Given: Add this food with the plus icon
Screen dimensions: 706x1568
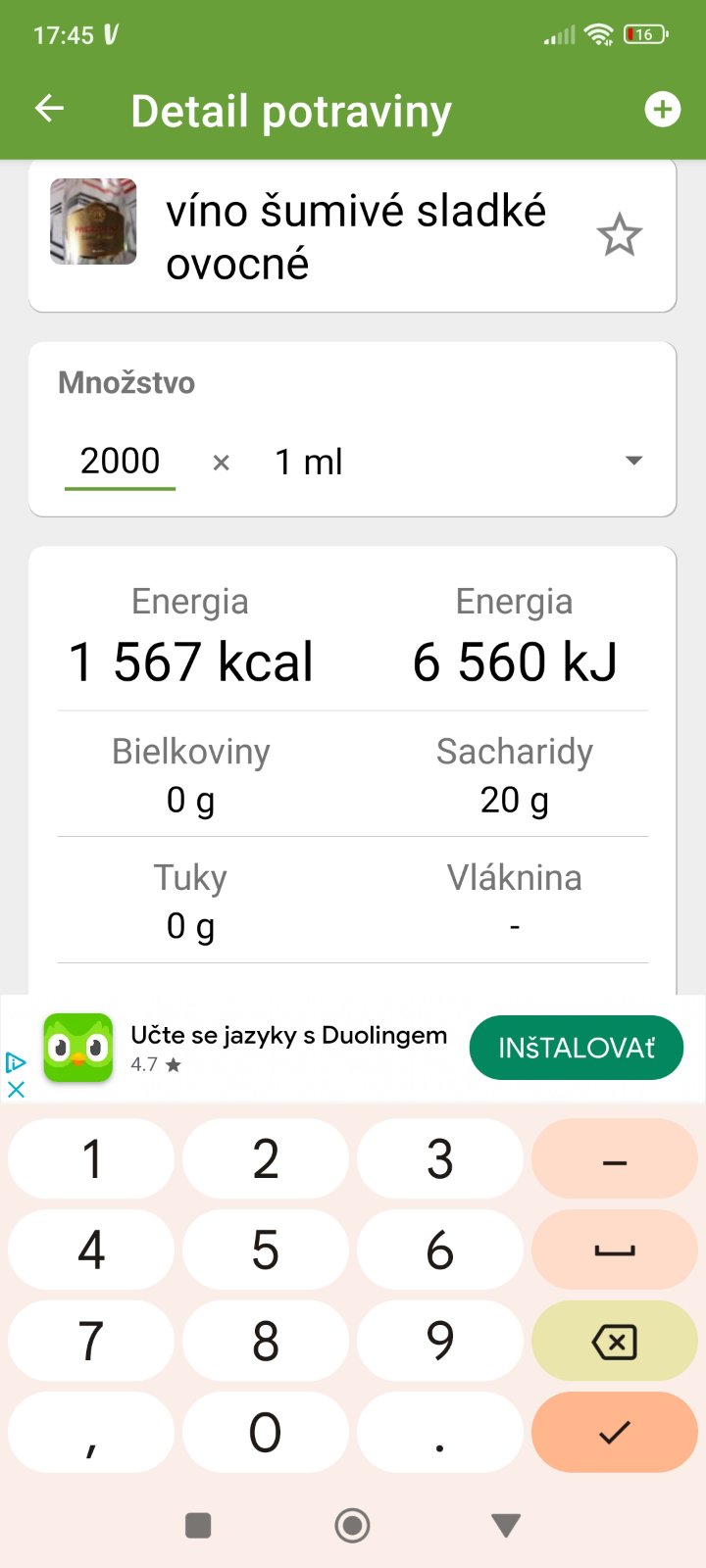Looking at the screenshot, I should pyautogui.click(x=662, y=110).
